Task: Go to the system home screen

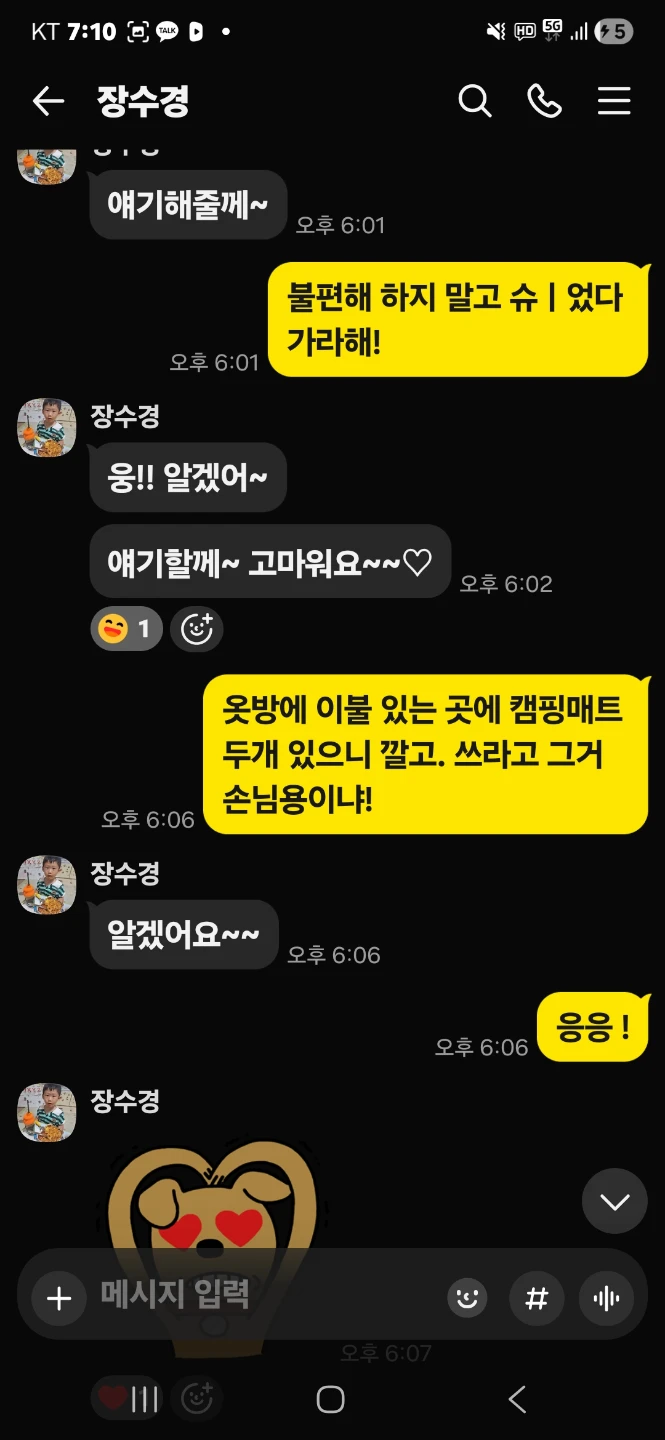Action: click(330, 1399)
